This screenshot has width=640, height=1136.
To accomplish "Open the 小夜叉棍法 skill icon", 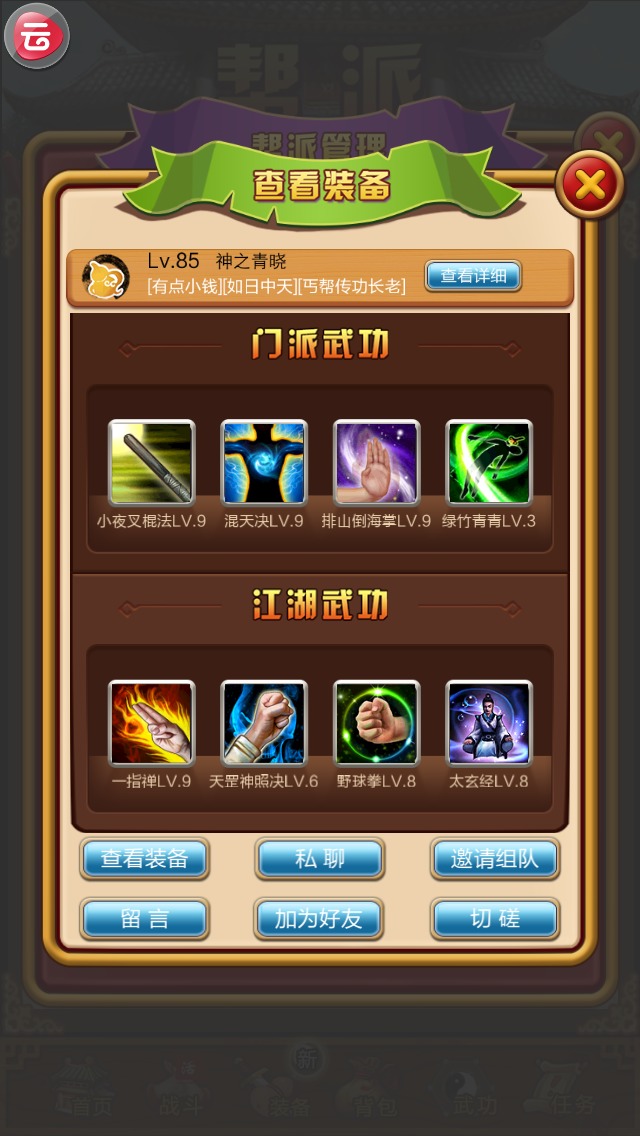I will [152, 462].
